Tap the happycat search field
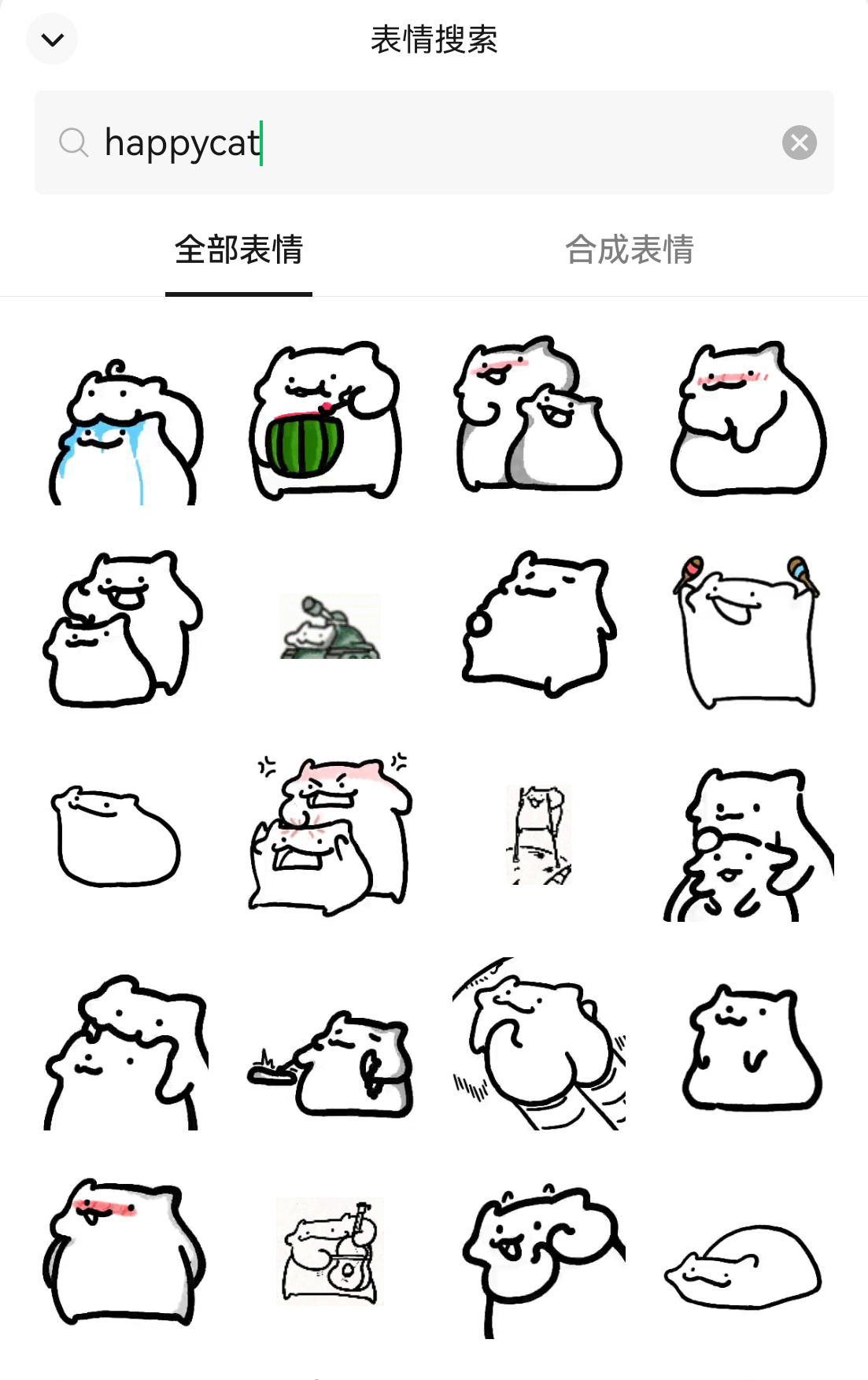Viewport: 868px width, 1380px height. click(x=434, y=142)
